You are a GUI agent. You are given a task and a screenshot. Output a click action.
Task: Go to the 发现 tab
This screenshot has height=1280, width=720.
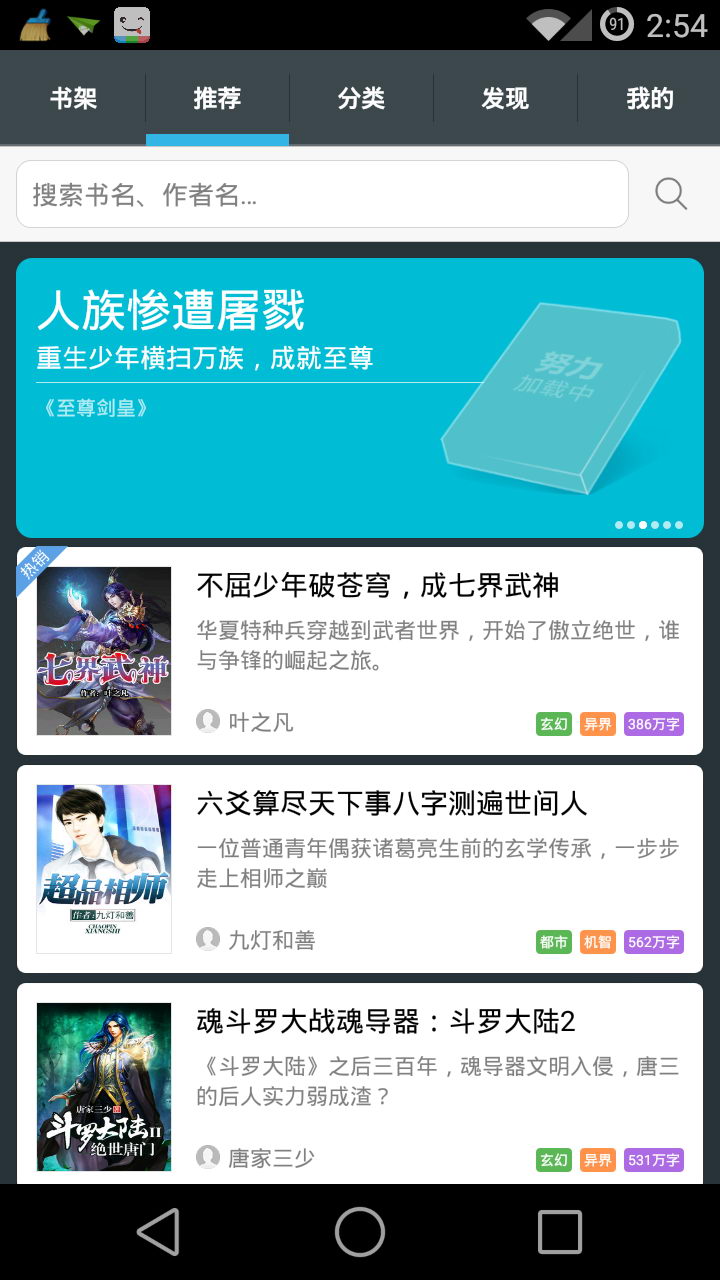pyautogui.click(x=505, y=98)
